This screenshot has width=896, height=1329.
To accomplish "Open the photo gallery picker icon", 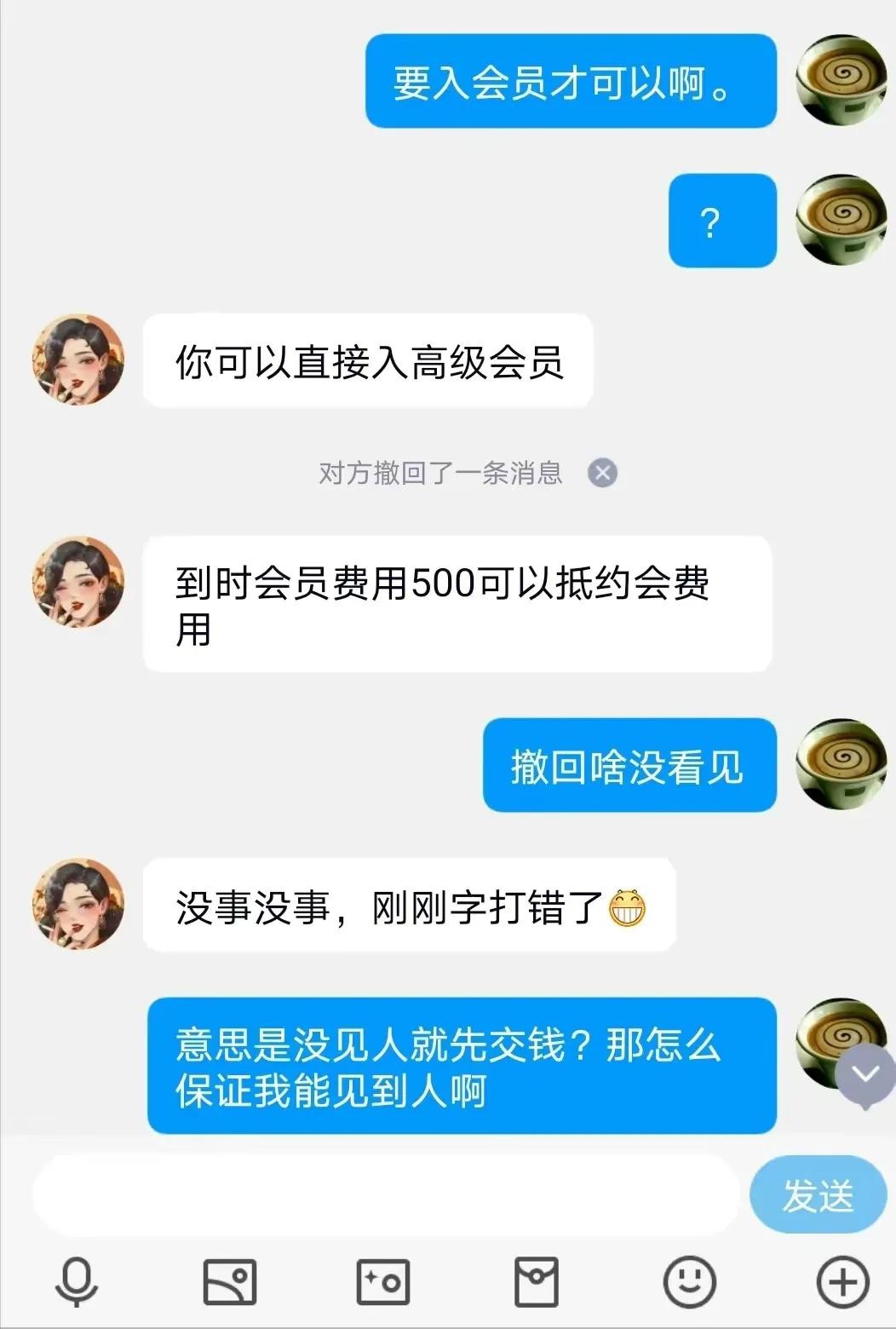I will (229, 1282).
